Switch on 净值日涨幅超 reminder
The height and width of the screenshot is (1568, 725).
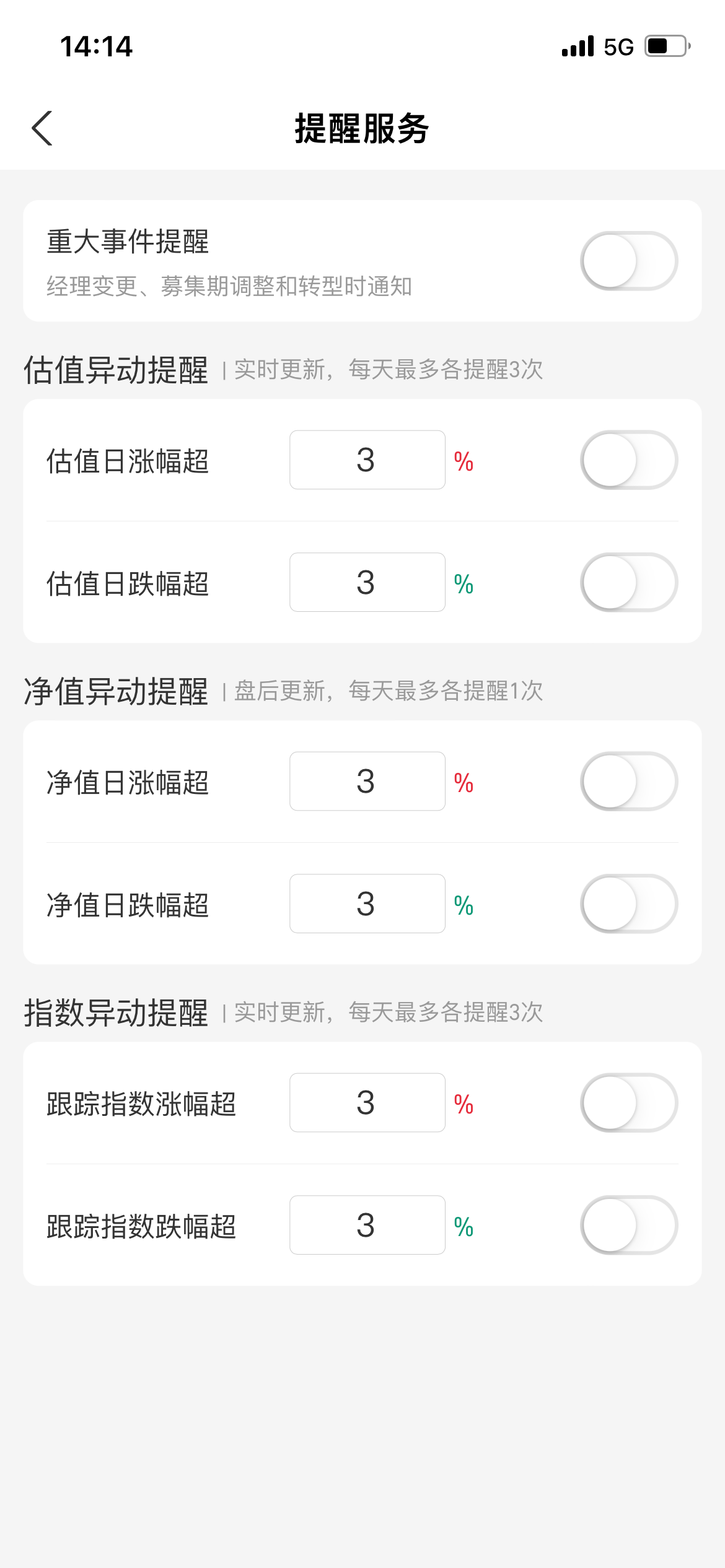(x=630, y=781)
